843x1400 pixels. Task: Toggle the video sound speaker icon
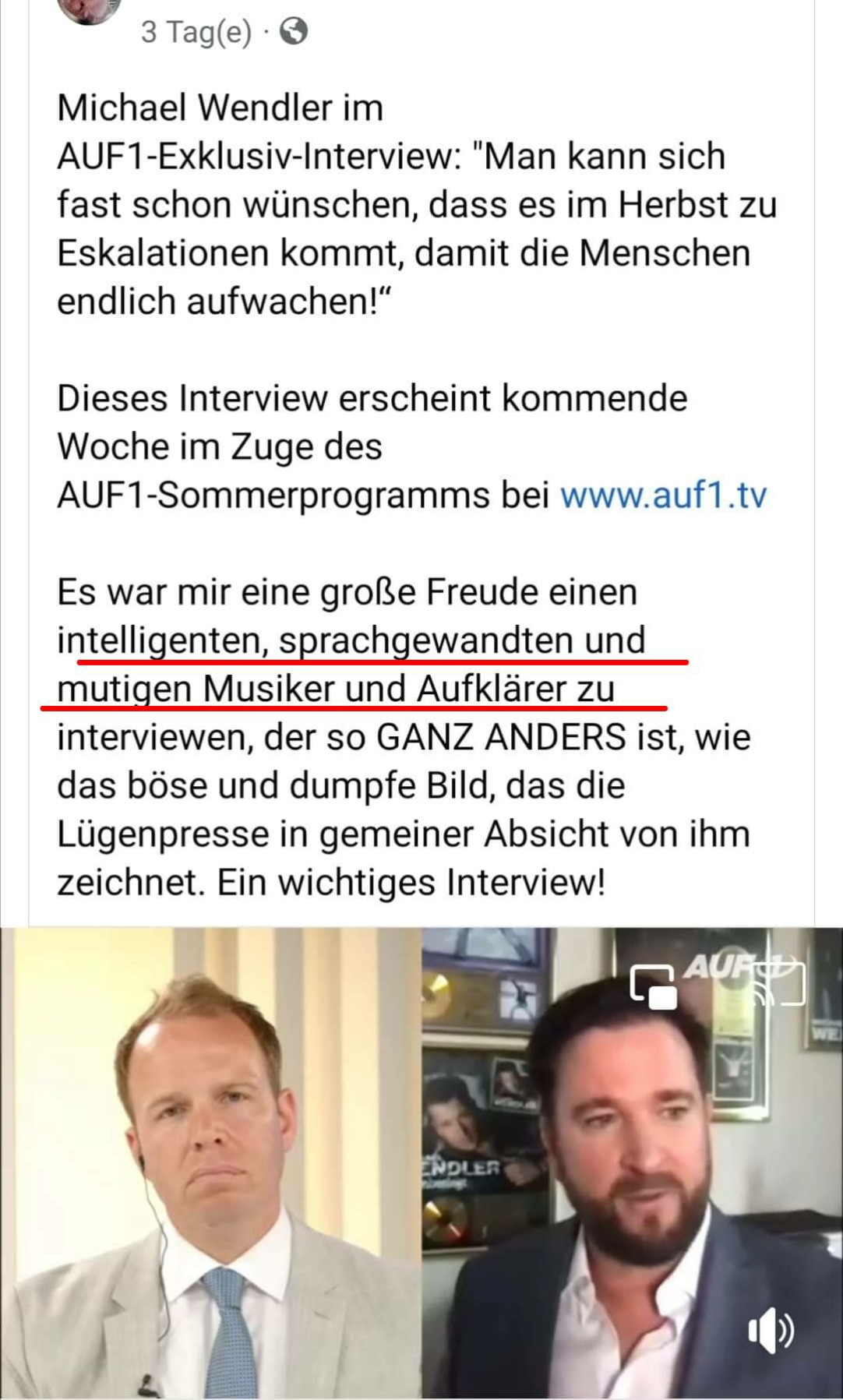coord(771,1331)
